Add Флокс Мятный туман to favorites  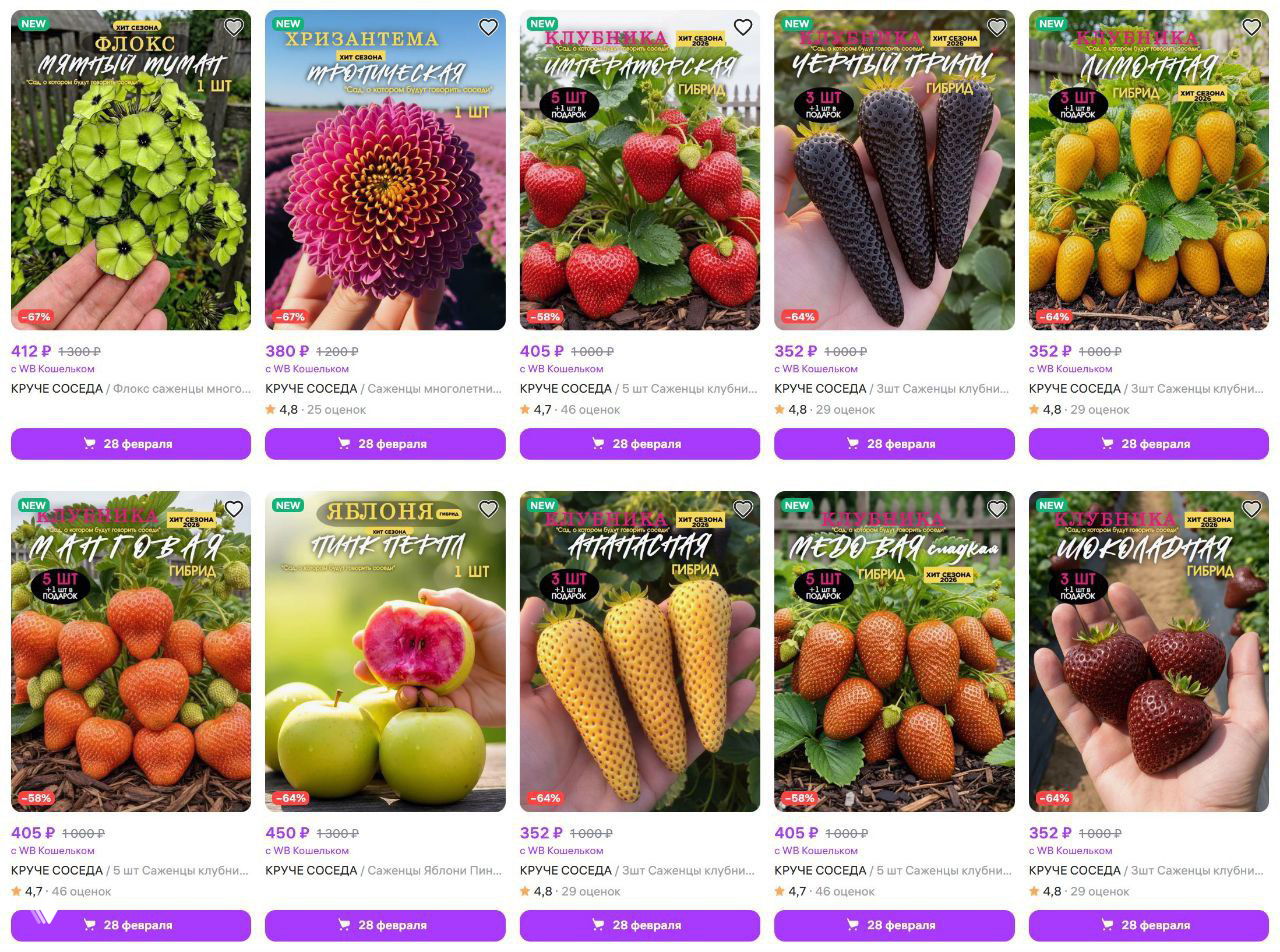click(x=233, y=27)
